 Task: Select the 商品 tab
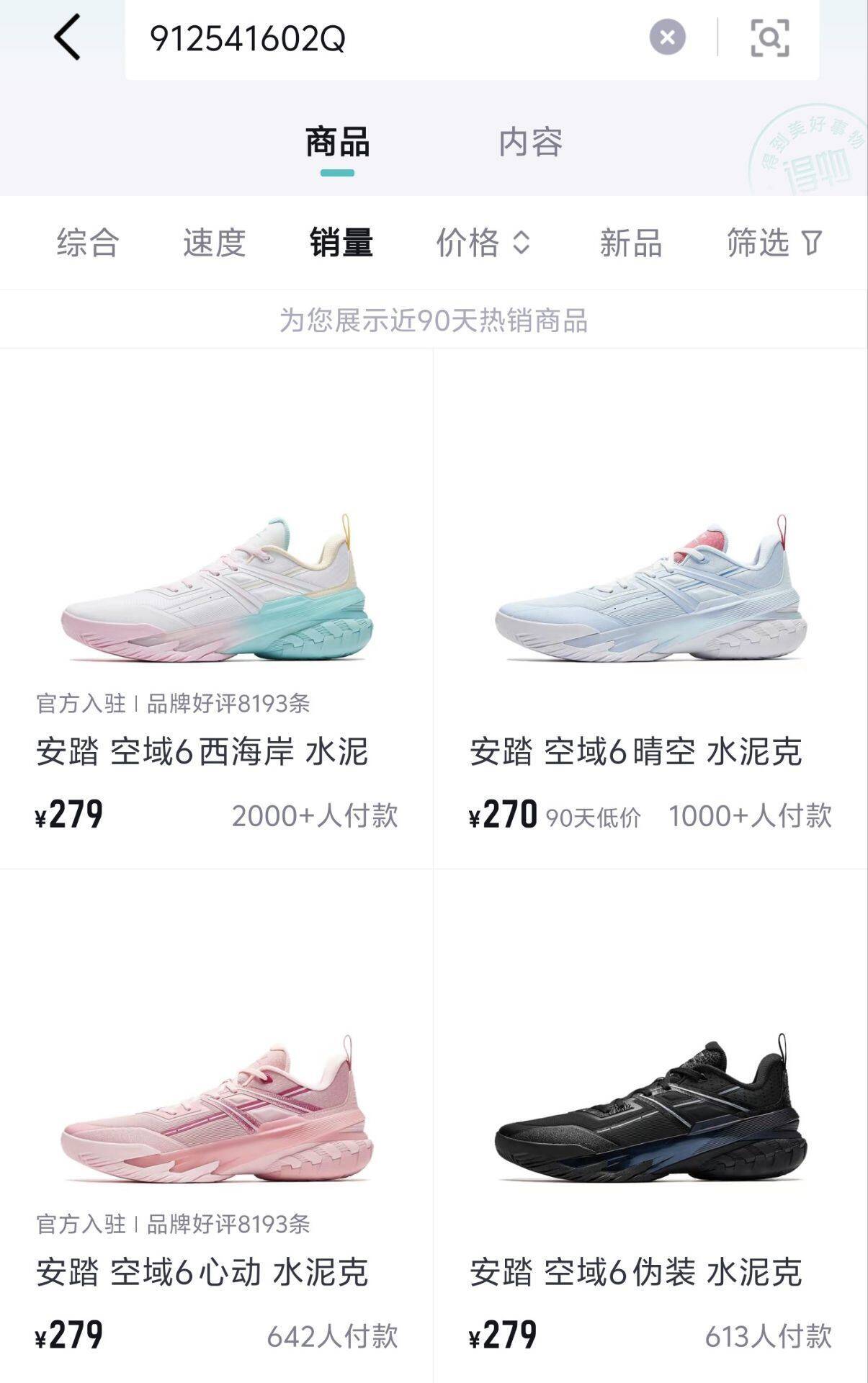coord(337,143)
